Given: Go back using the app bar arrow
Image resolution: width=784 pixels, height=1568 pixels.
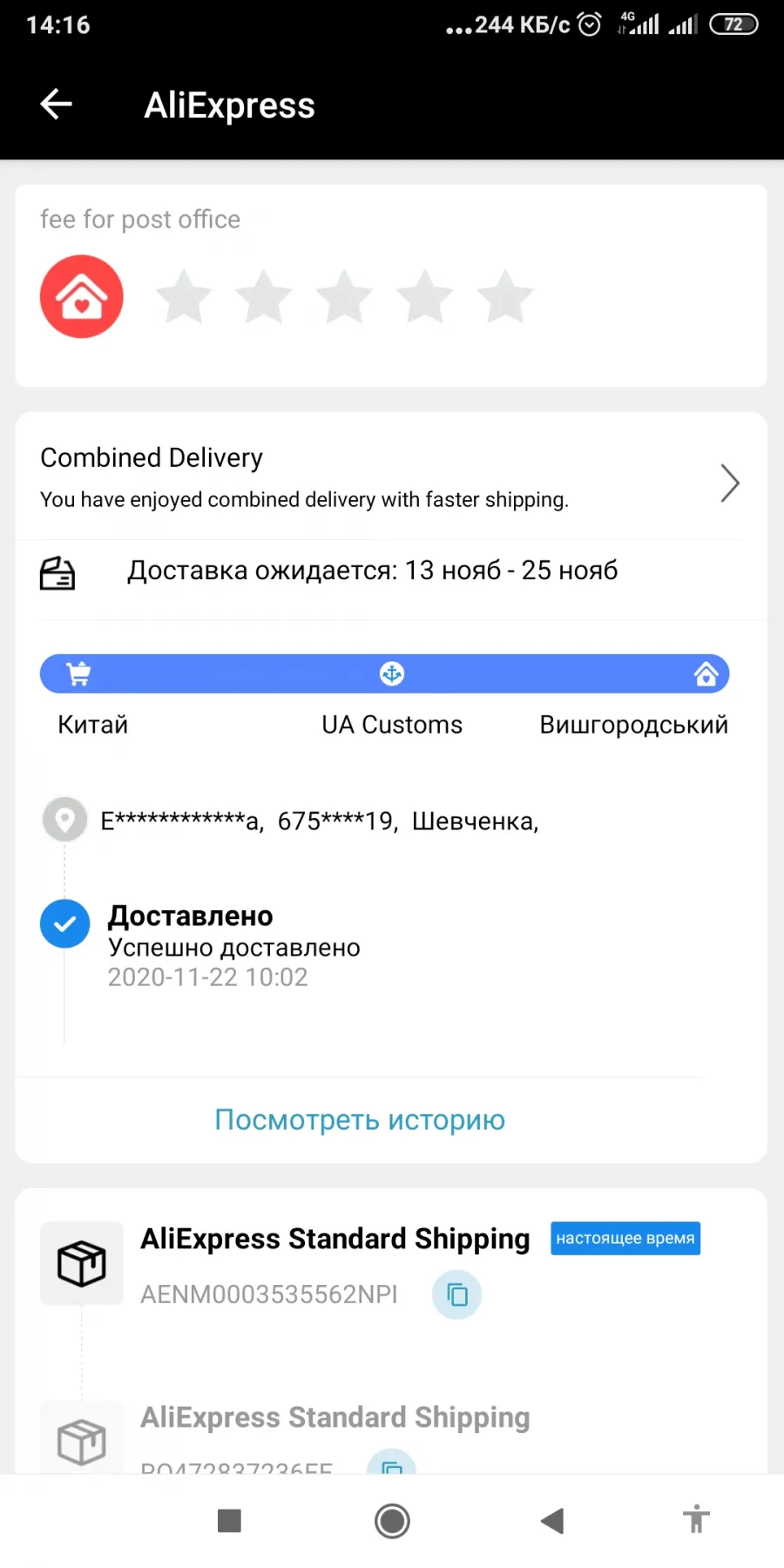Looking at the screenshot, I should coord(57,105).
